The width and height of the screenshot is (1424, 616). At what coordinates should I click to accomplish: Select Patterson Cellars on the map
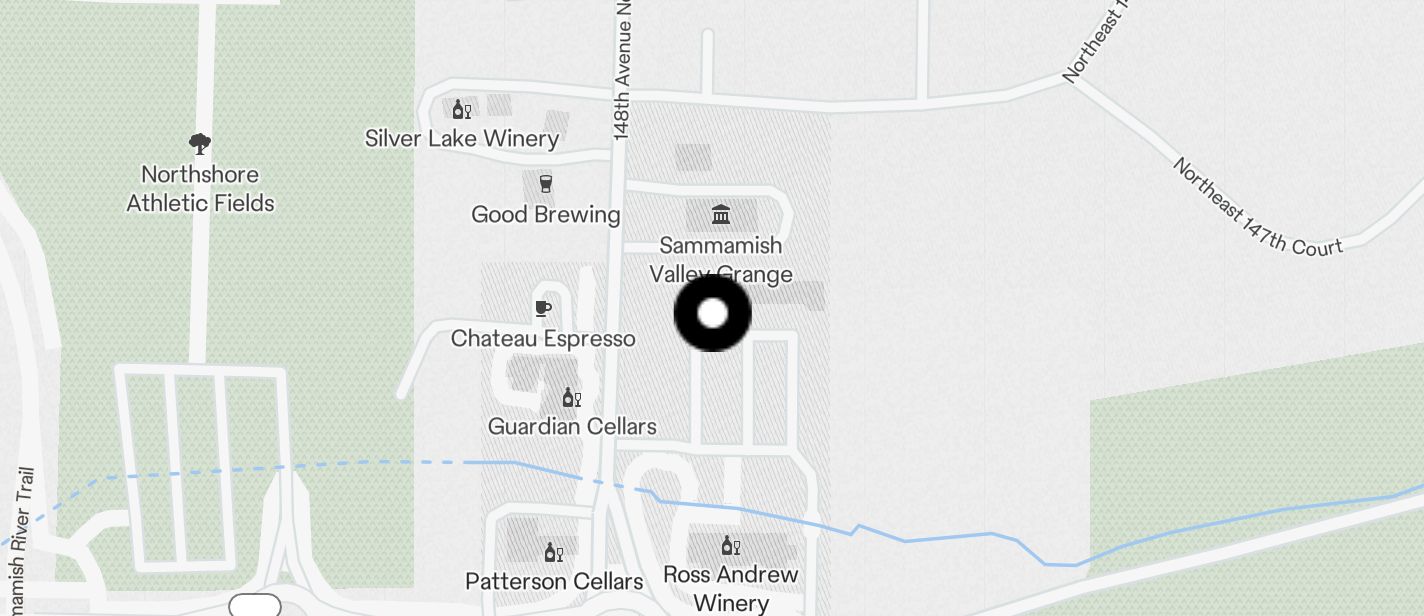(x=553, y=552)
